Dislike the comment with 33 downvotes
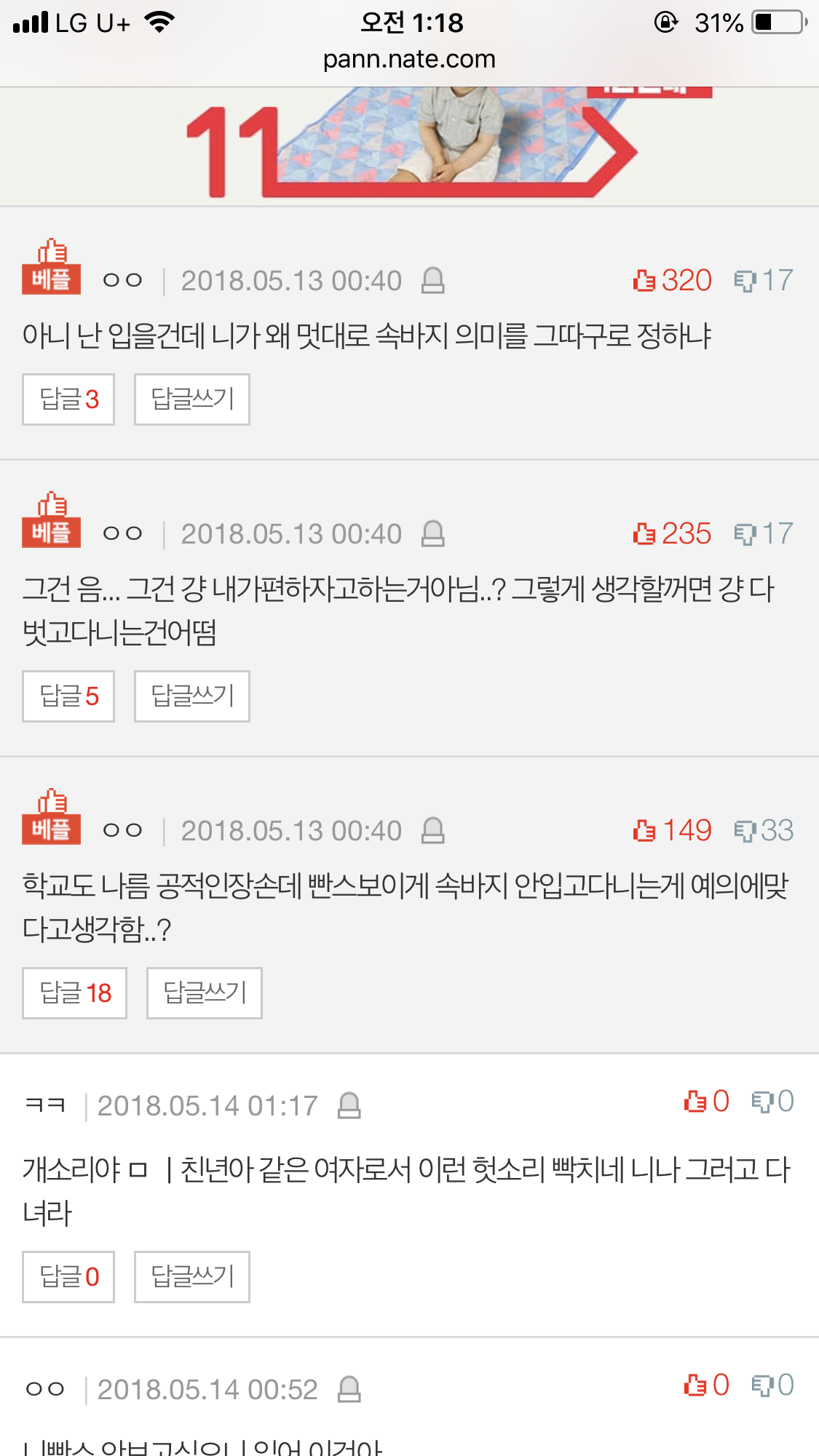This screenshot has width=819, height=1456. click(x=763, y=830)
